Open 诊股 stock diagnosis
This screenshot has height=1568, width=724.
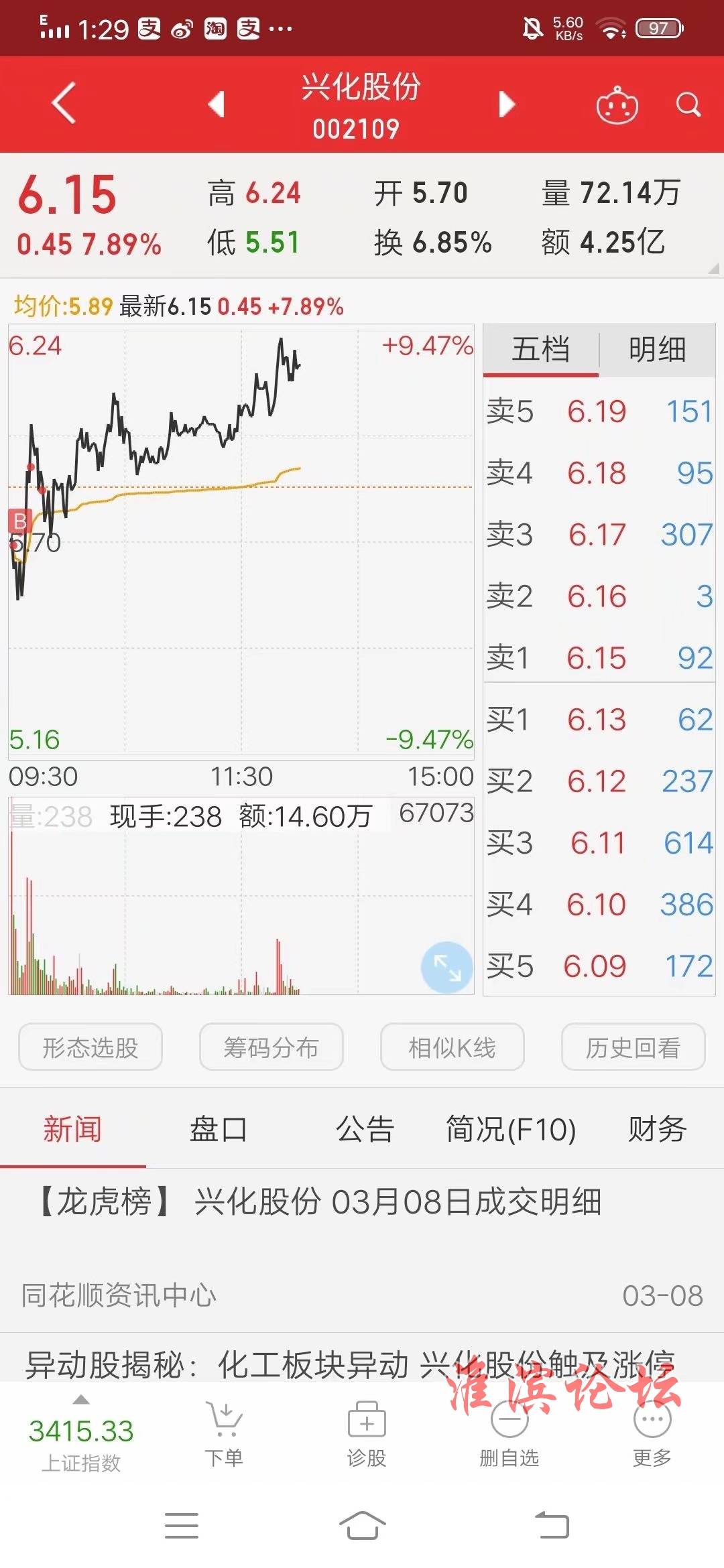tap(367, 1435)
